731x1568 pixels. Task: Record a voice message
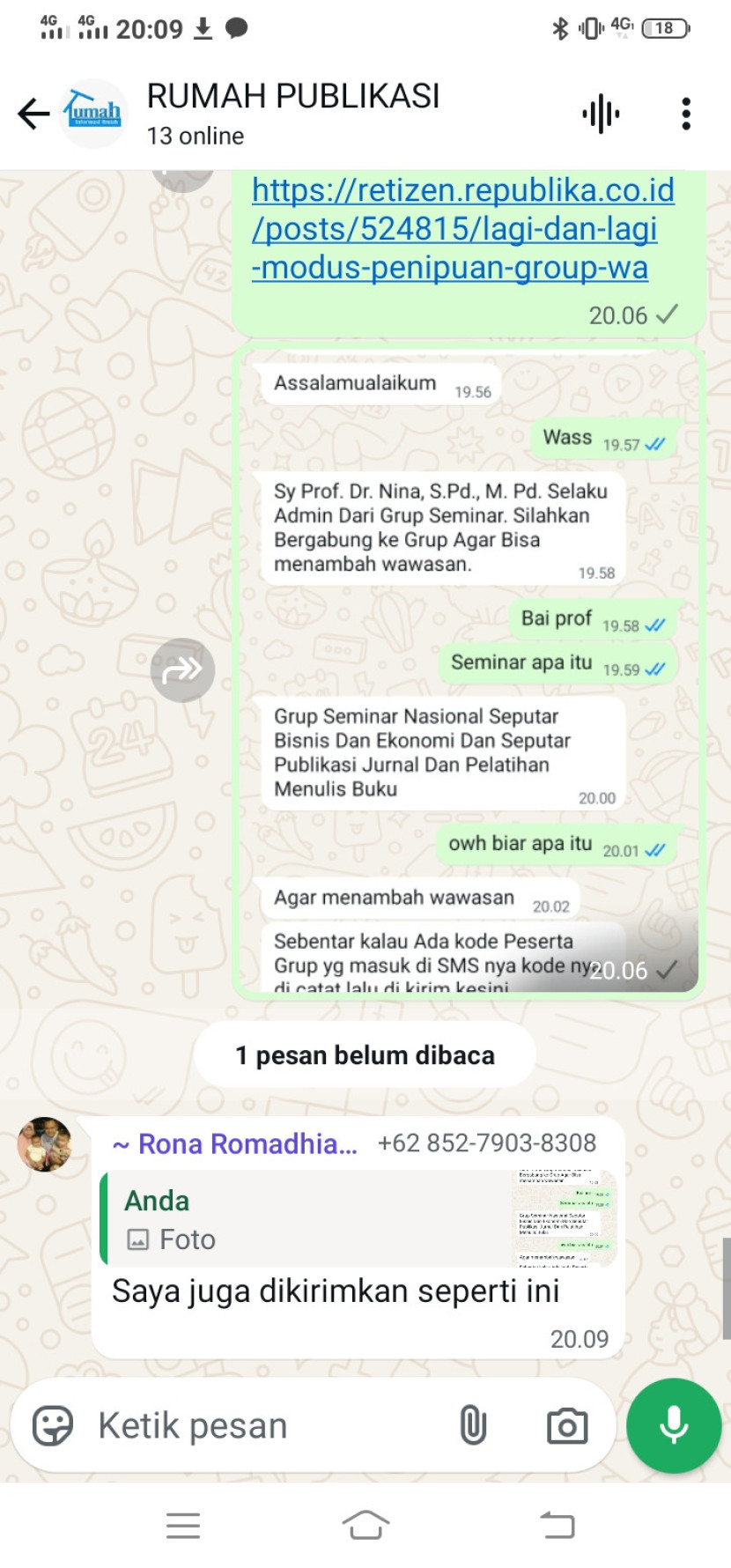click(674, 1425)
